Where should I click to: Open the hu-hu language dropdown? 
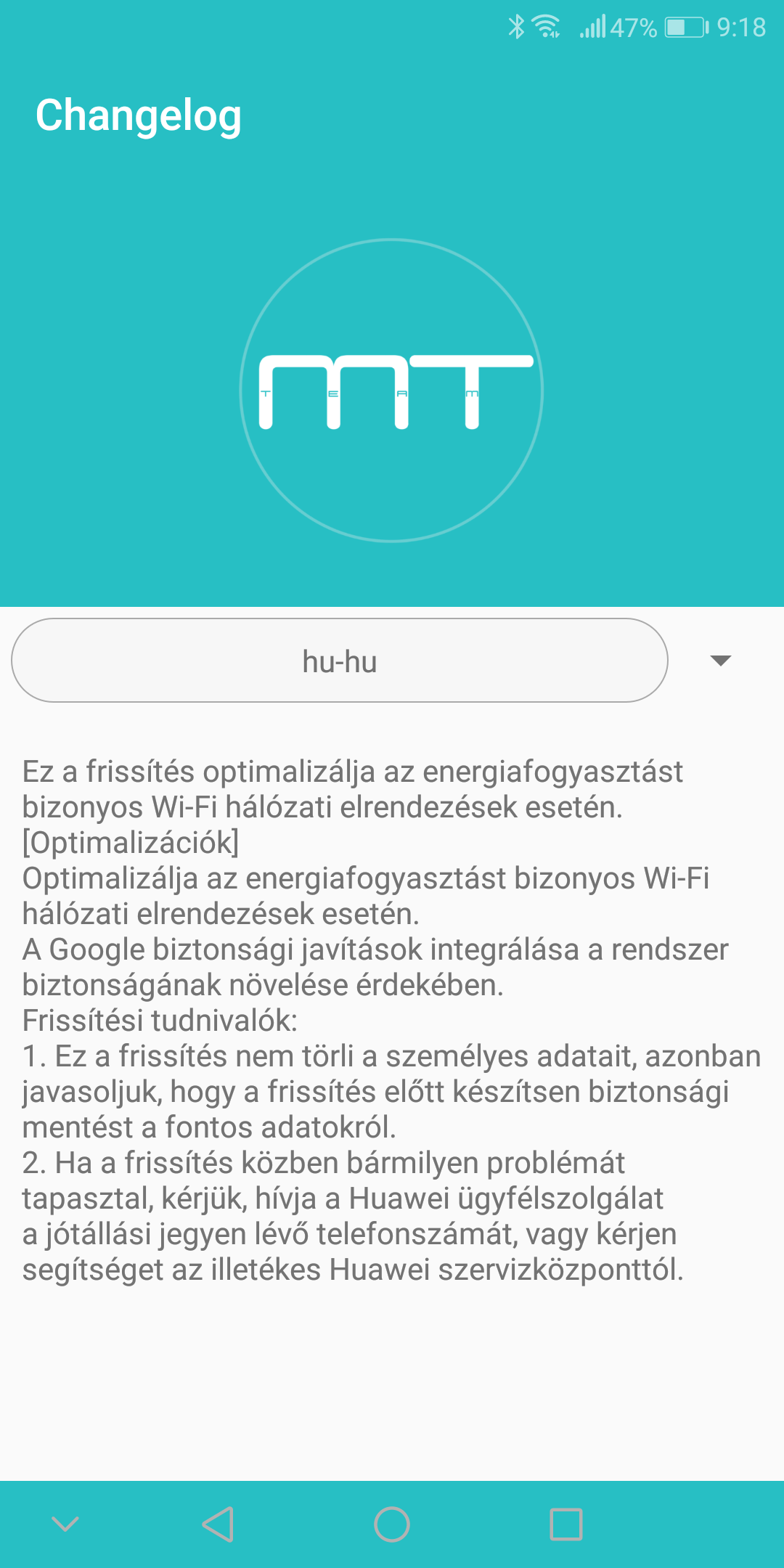[340, 661]
